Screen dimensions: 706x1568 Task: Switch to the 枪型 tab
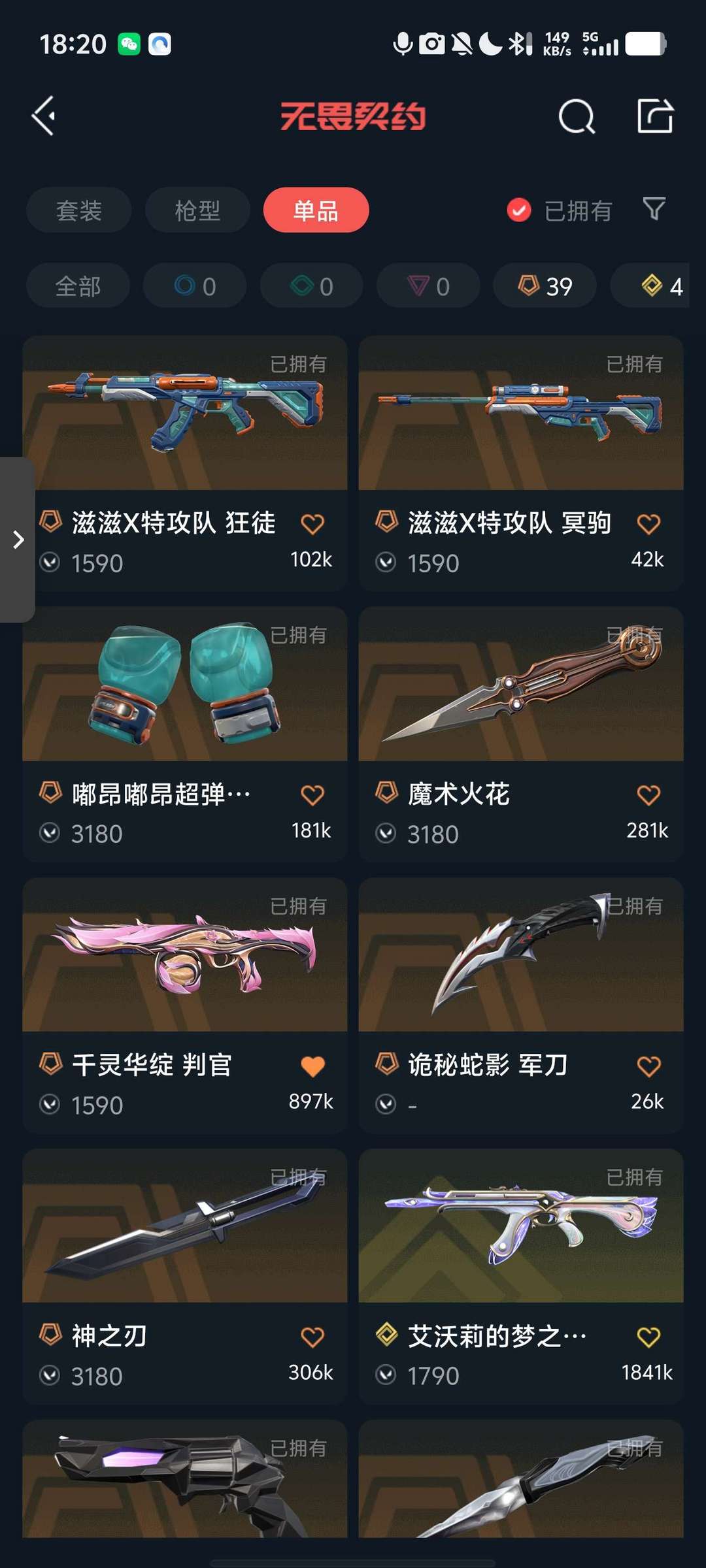point(195,210)
